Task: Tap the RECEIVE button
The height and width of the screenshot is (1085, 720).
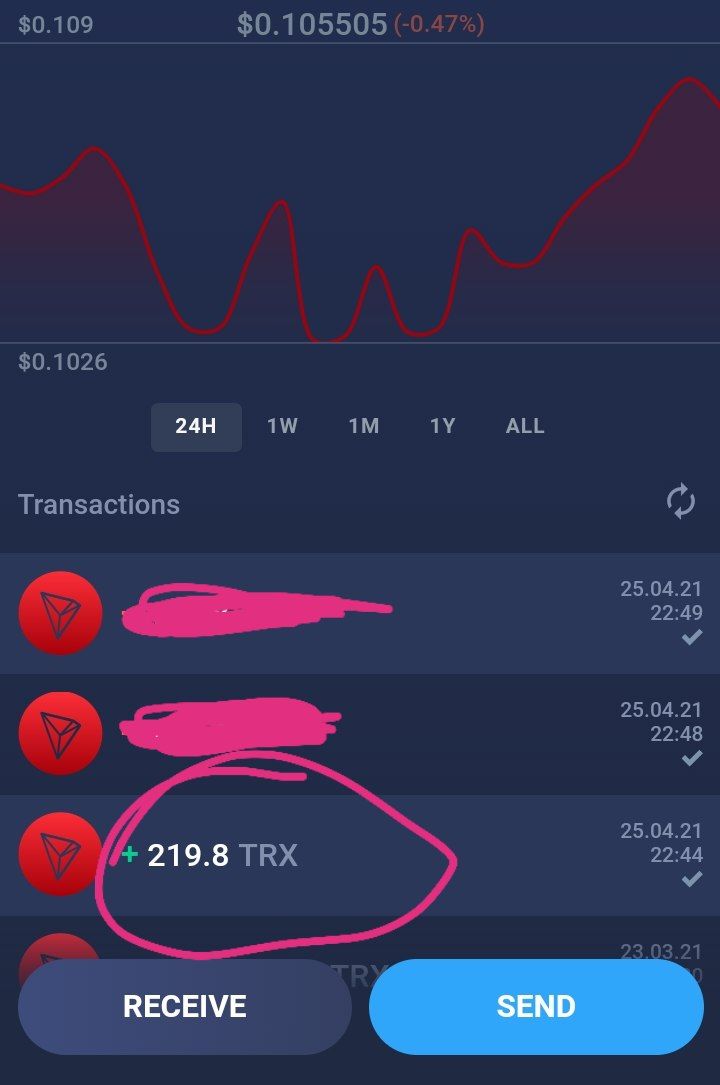Action: click(185, 1006)
